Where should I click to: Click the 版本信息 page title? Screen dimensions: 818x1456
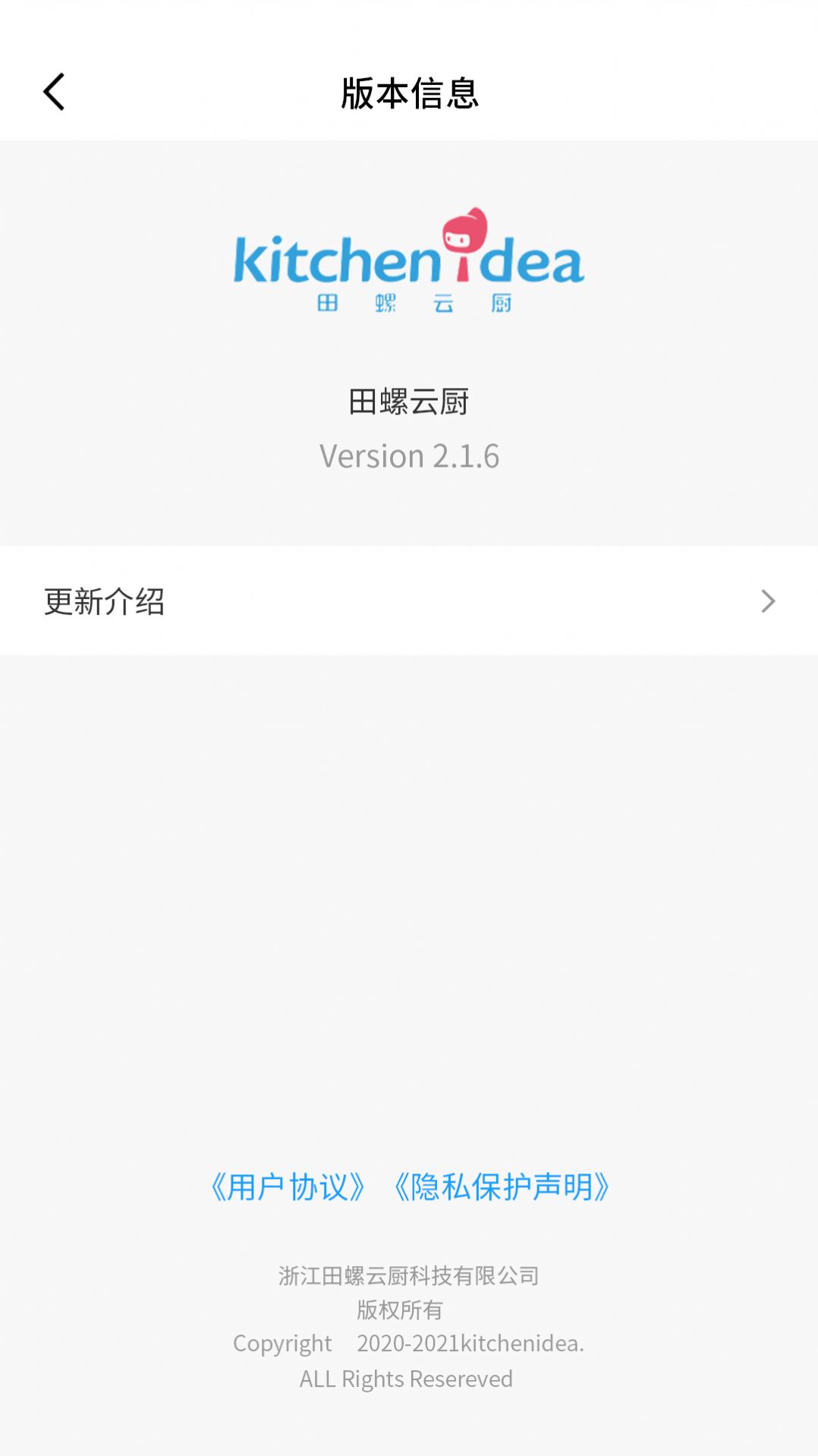click(x=408, y=91)
